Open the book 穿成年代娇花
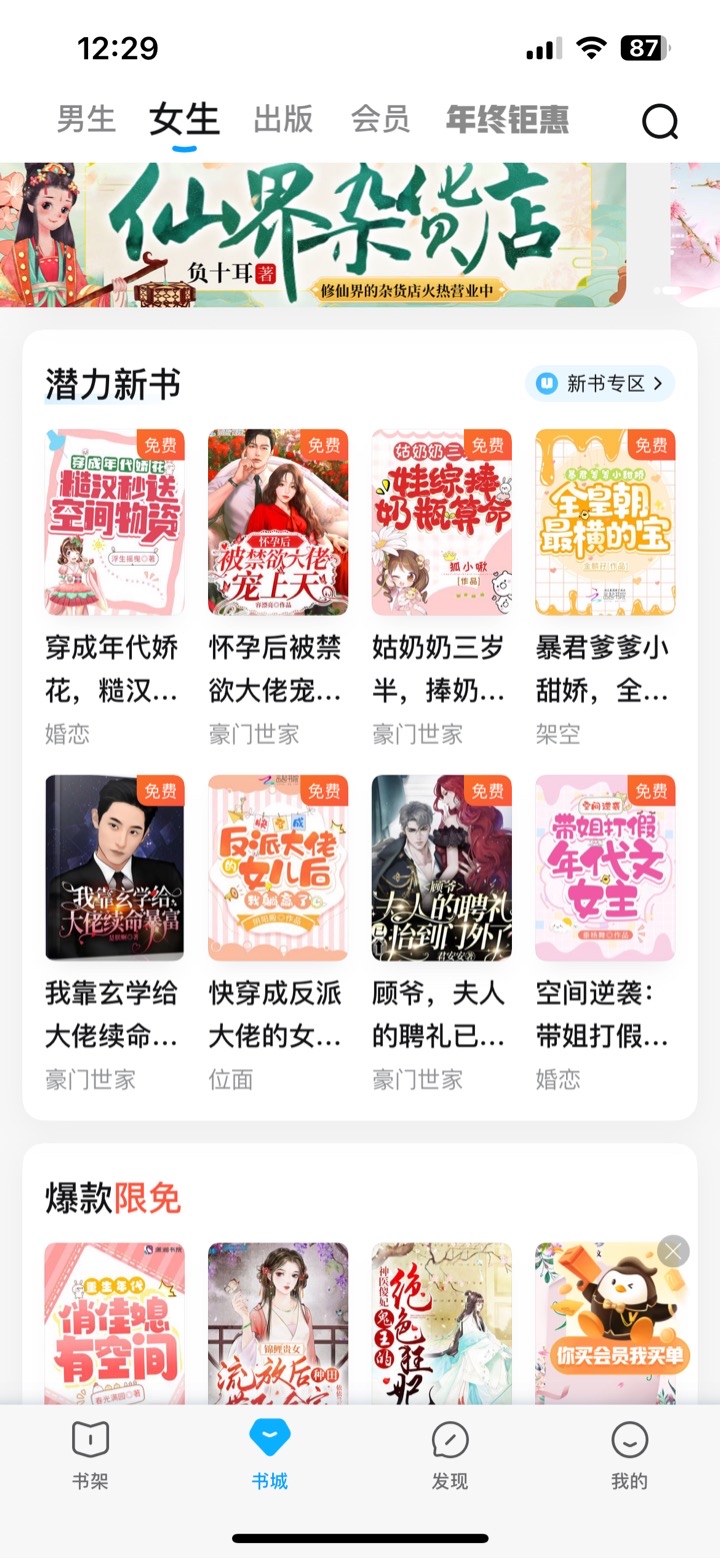720x1559 pixels. (114, 522)
